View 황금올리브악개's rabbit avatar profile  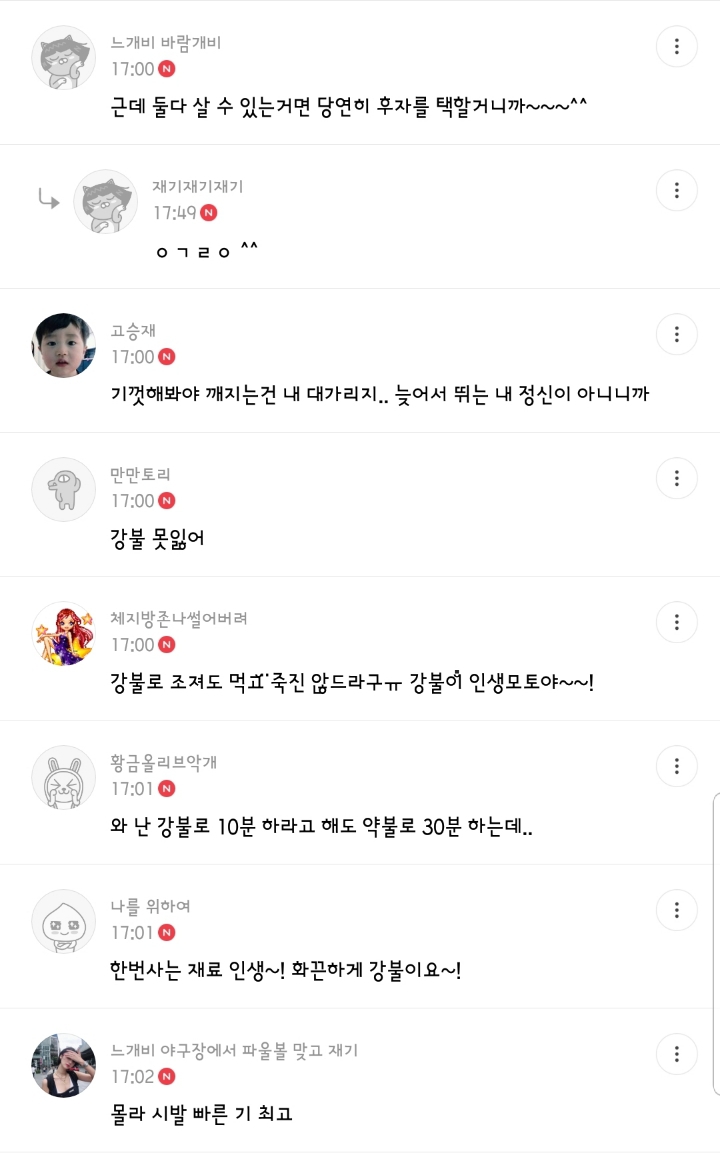[64, 778]
